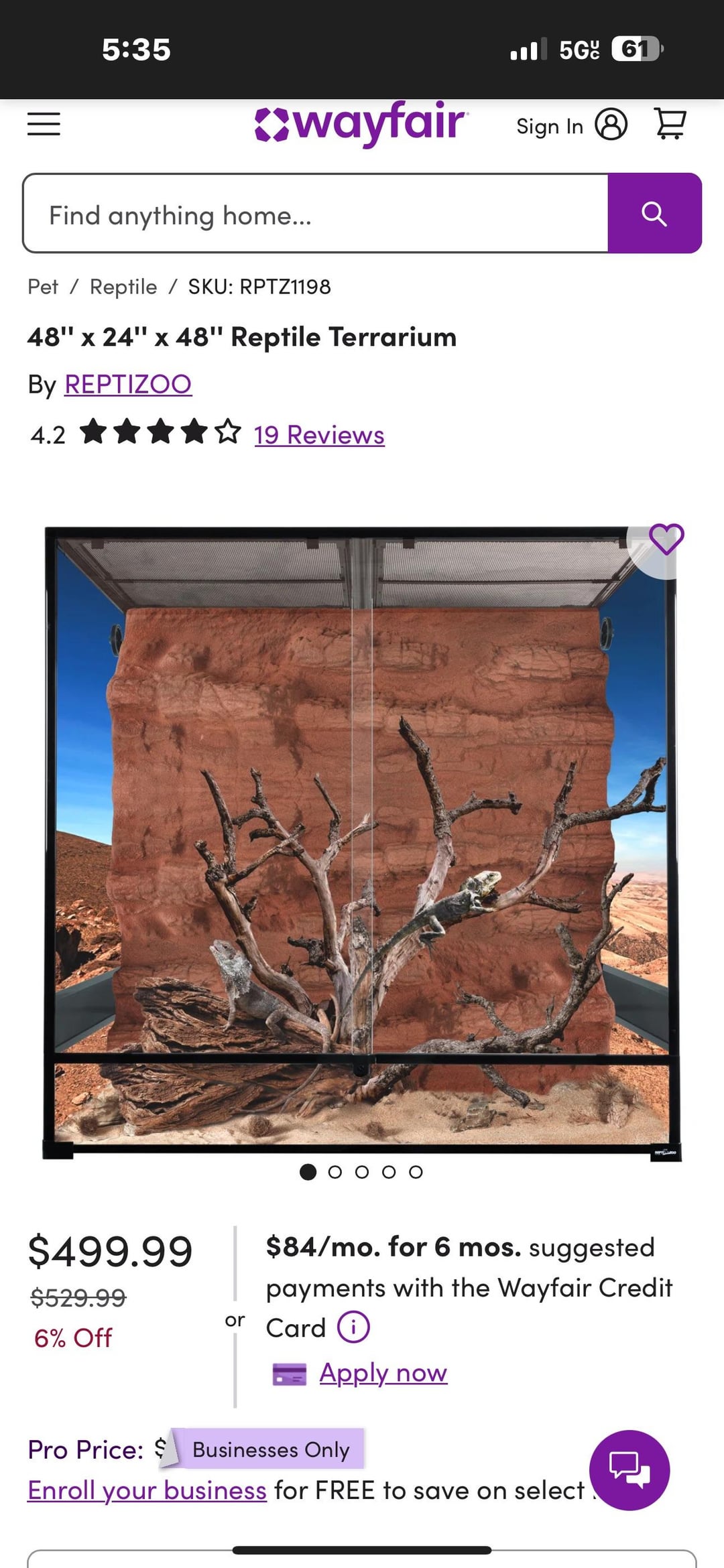Focus the Find anything home search field
Screen dimensions: 724x1568
coord(315,214)
